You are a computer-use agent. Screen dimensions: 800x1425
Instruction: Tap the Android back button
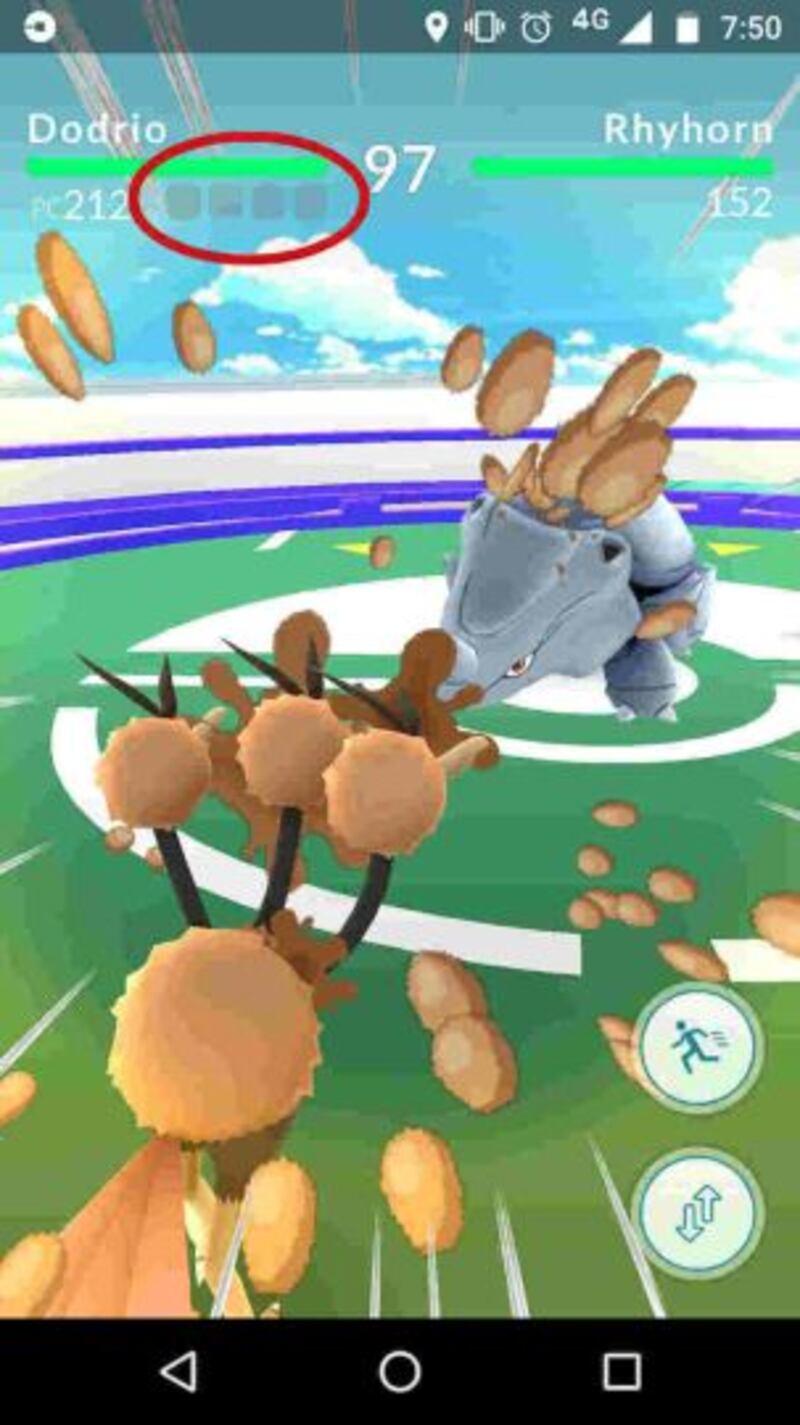[x=179, y=1372]
